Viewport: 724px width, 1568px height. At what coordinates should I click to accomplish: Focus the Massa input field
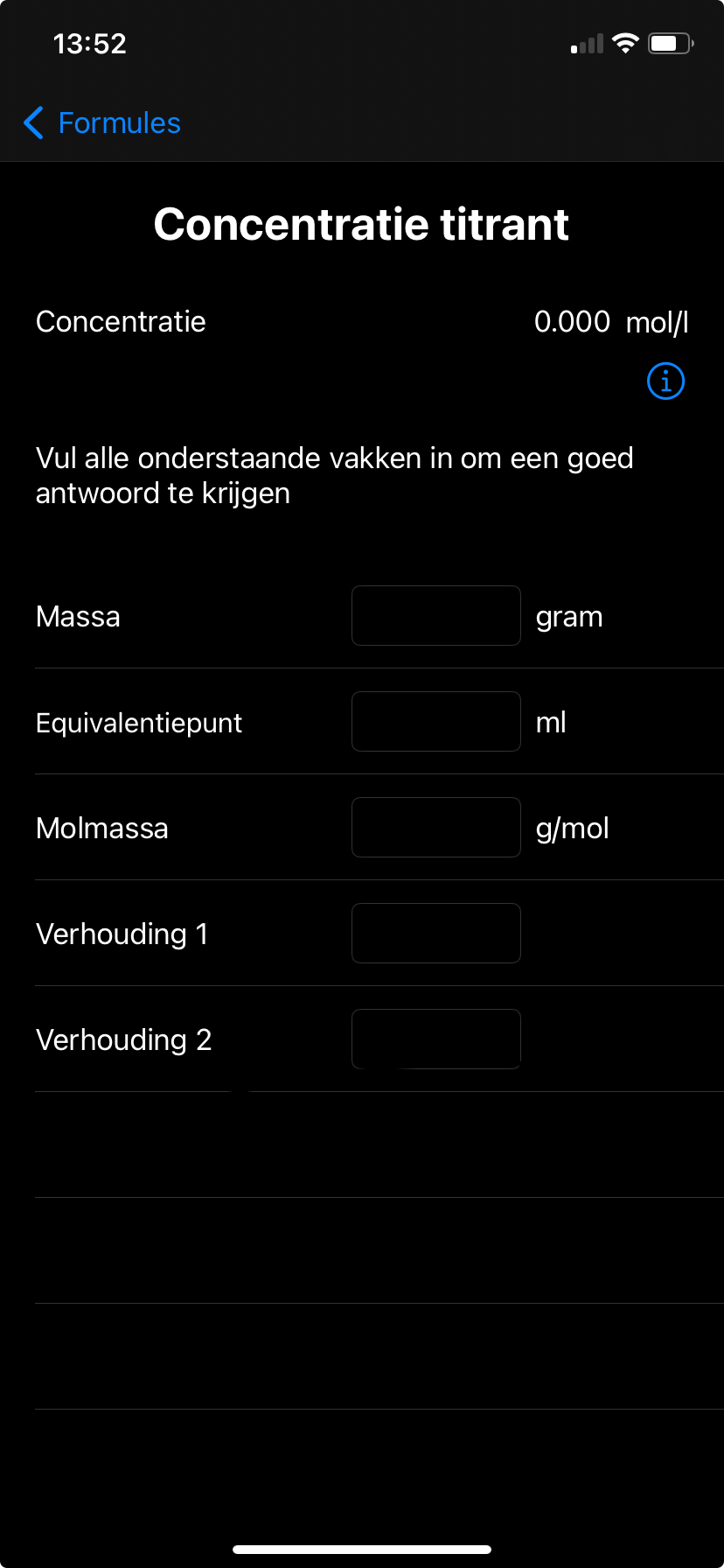(x=435, y=616)
